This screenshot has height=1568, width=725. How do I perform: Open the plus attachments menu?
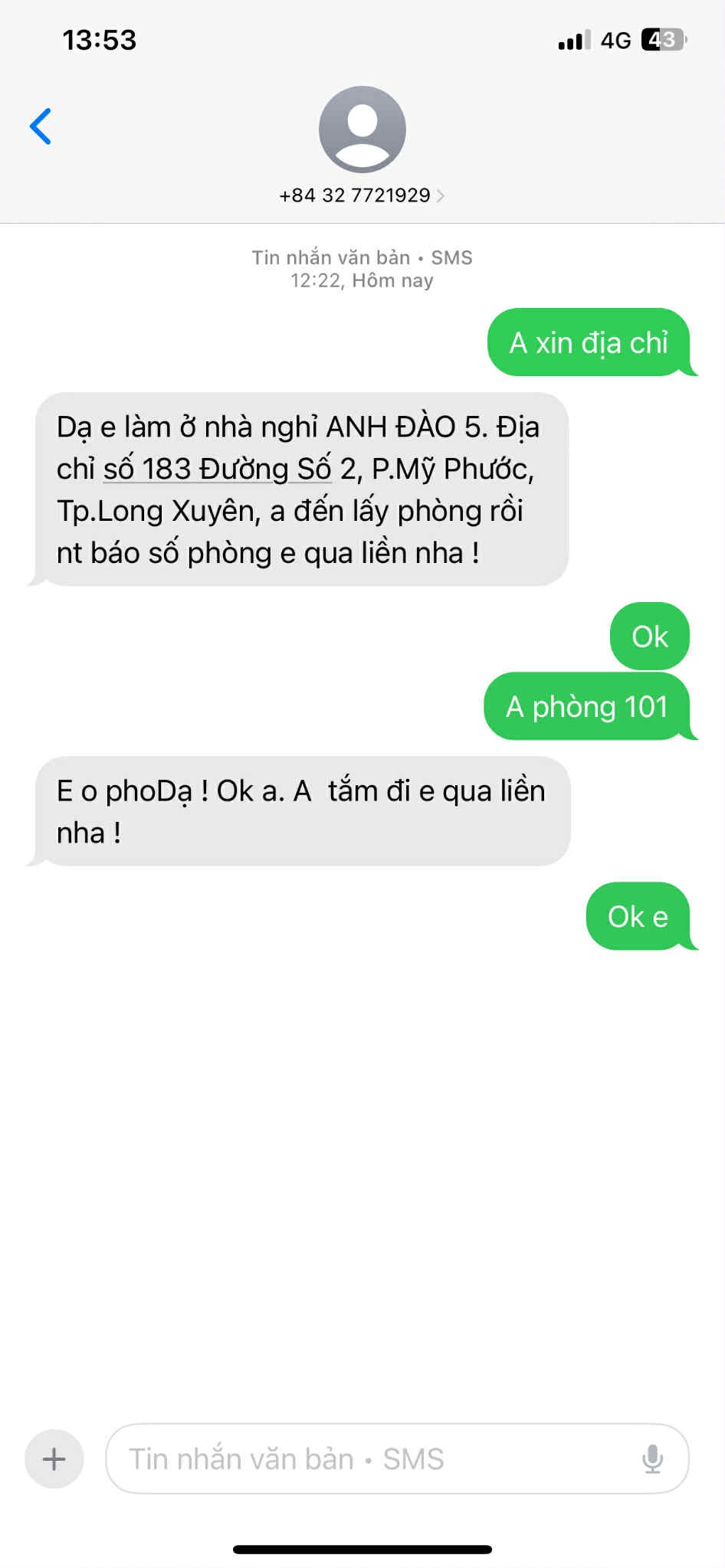pos(54,1458)
